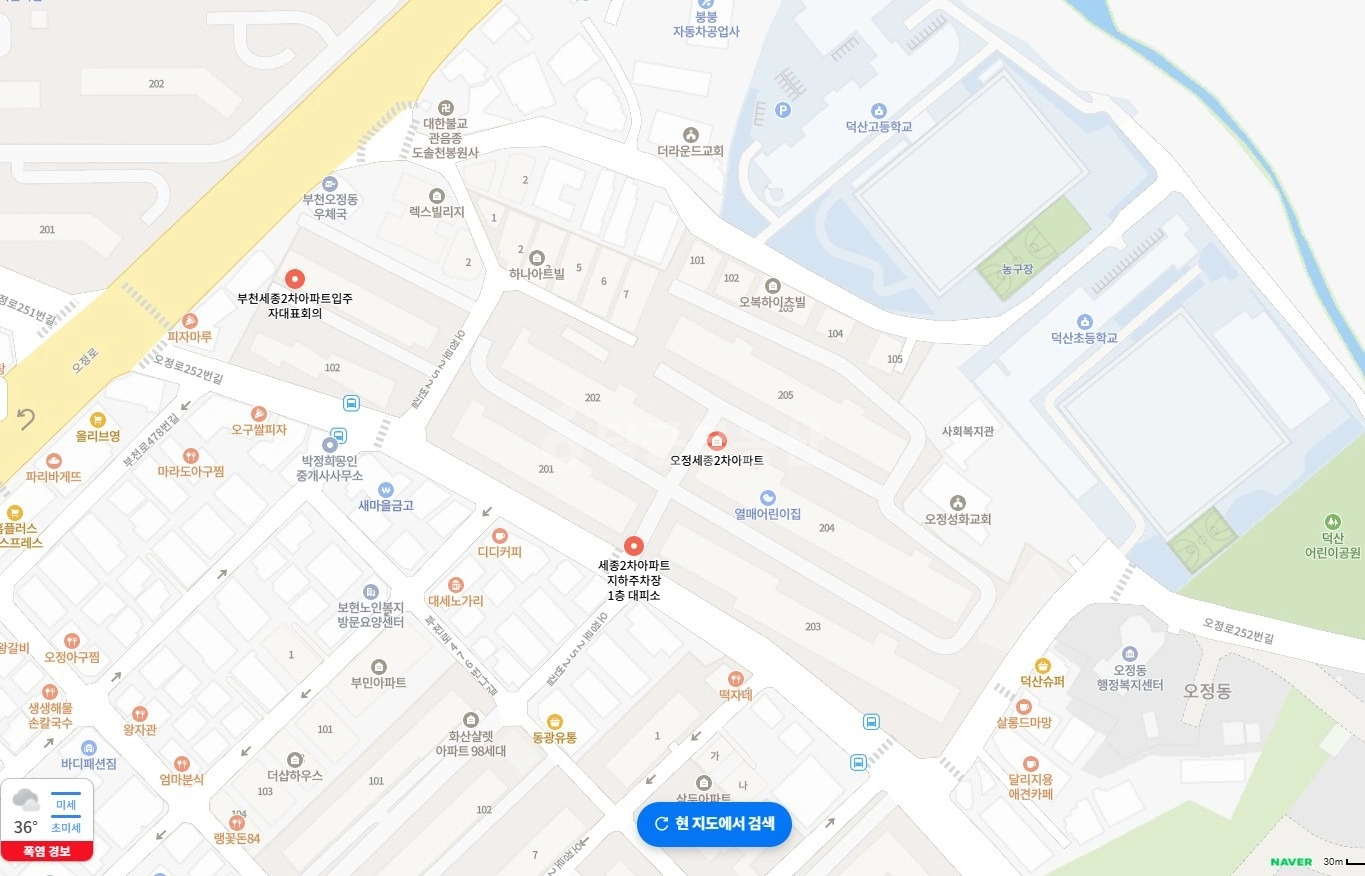
Task: Open the weather widget showing 36°
Action: click(x=47, y=820)
